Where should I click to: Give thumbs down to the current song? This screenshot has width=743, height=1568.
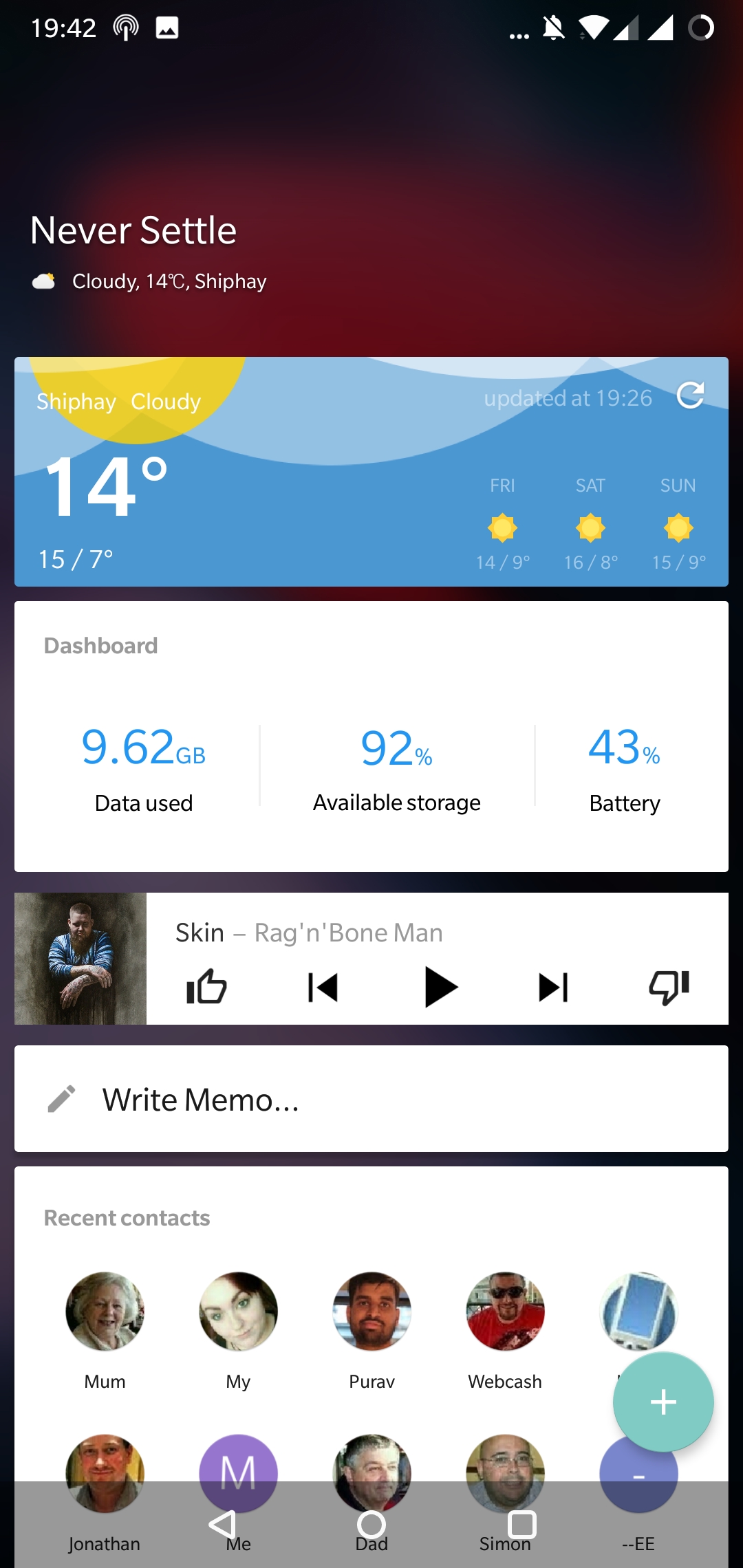point(669,988)
